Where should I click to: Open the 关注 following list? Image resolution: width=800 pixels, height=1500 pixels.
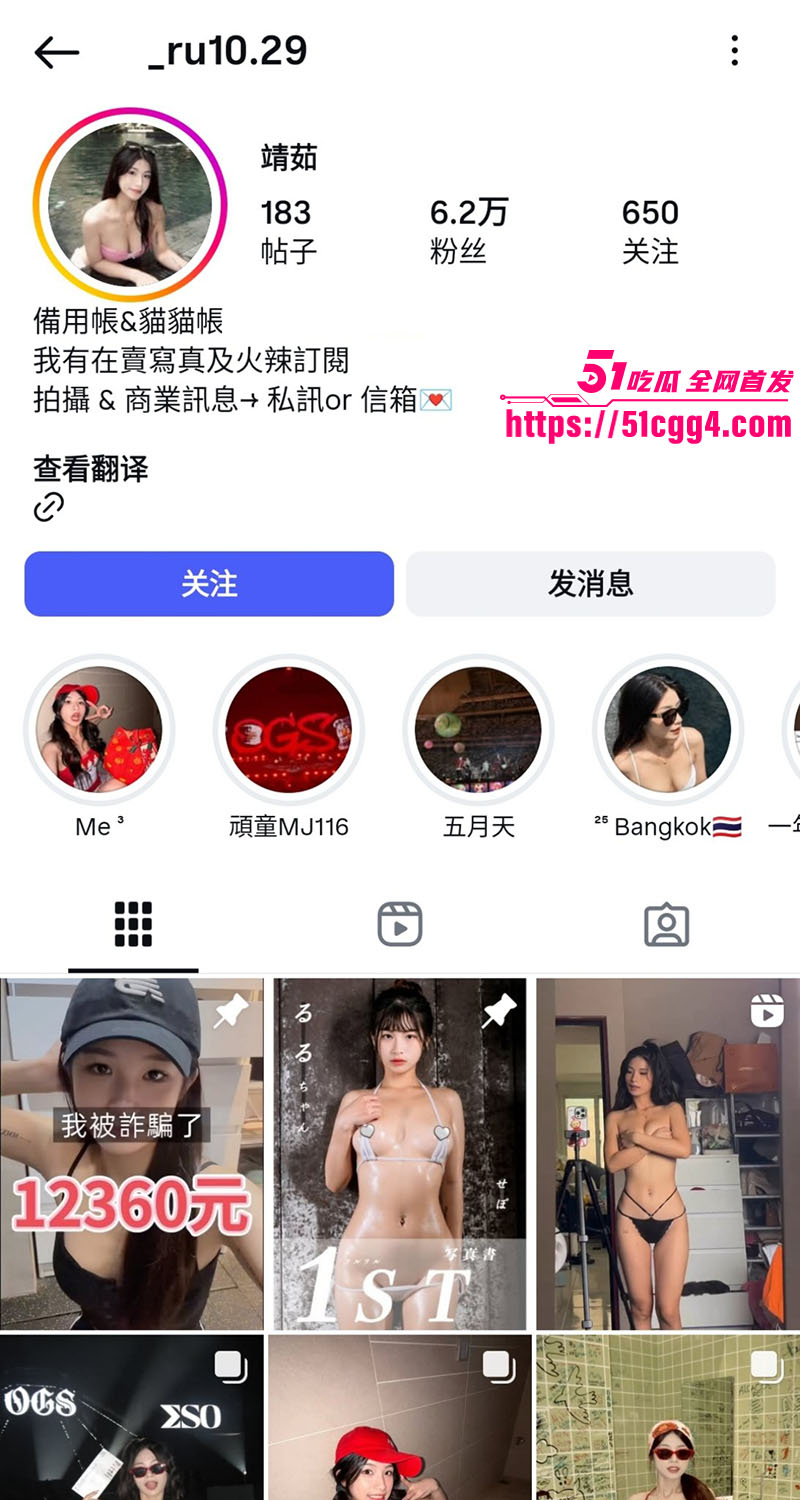[650, 230]
